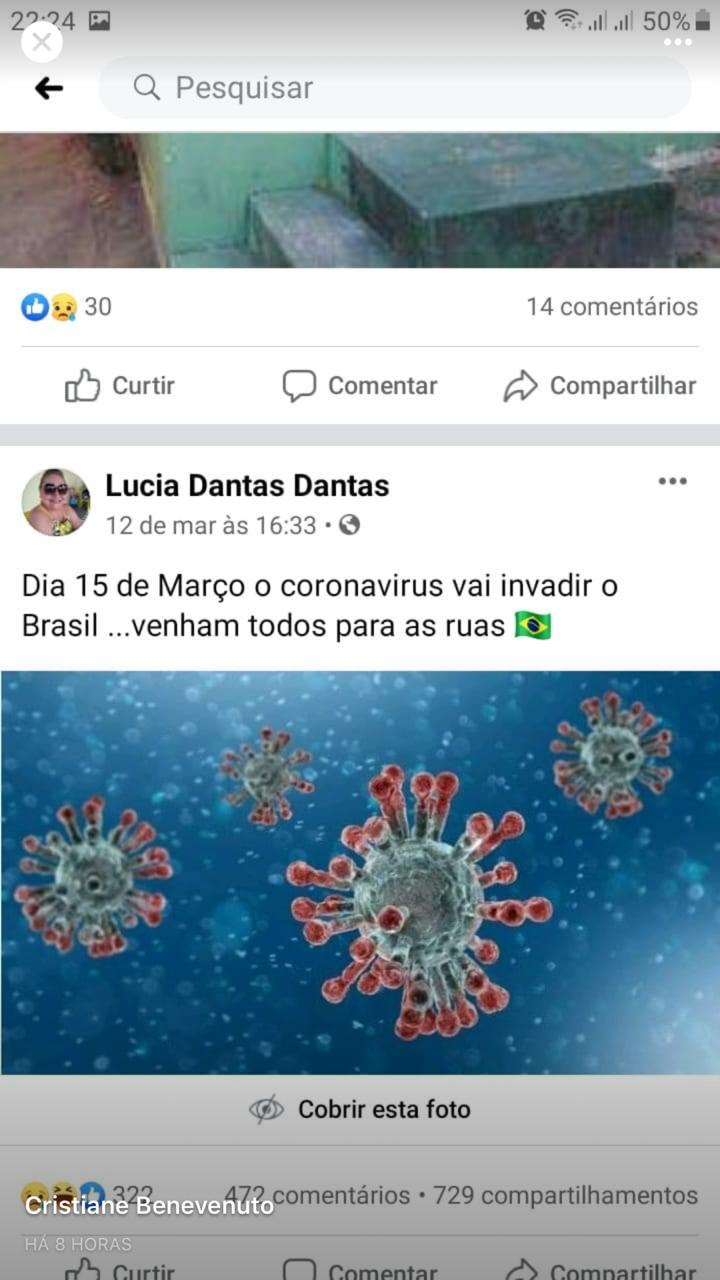Open Cristiane Benevenuto's profile

point(149,1206)
